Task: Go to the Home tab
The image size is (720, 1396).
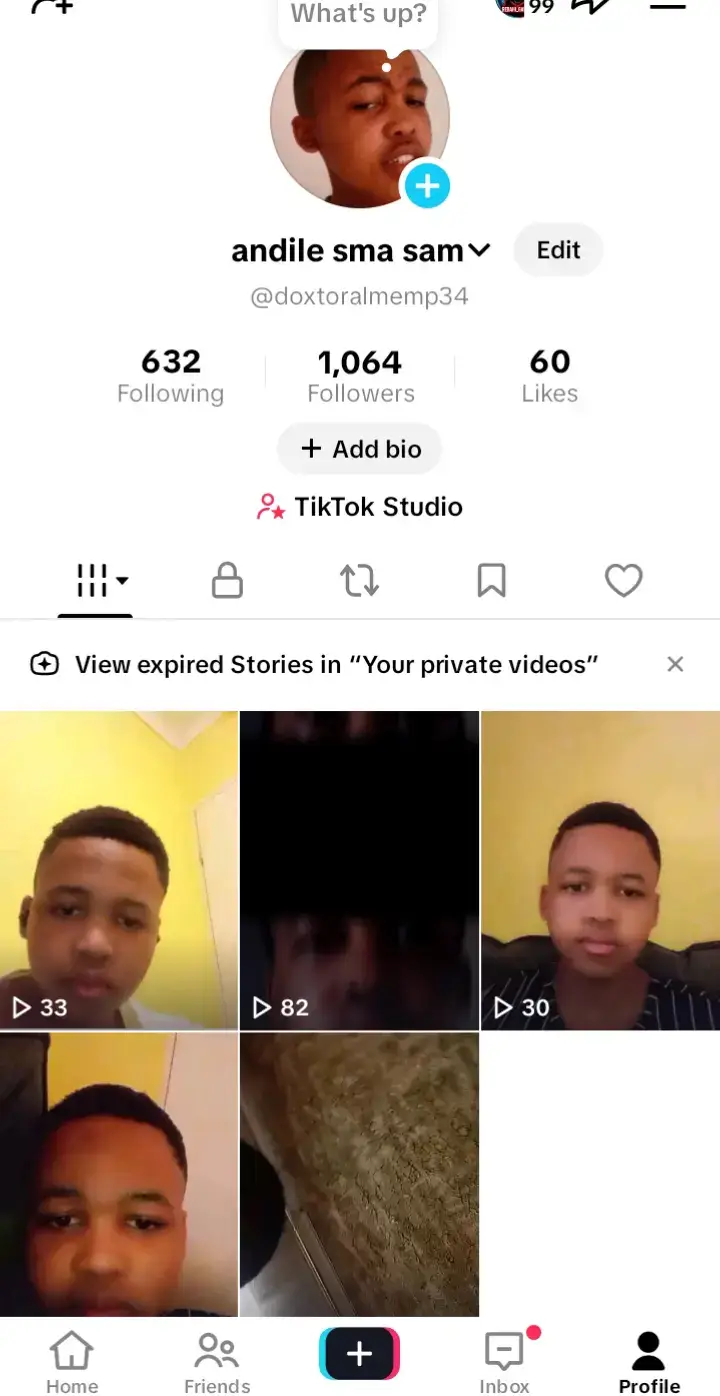Action: (72, 1362)
